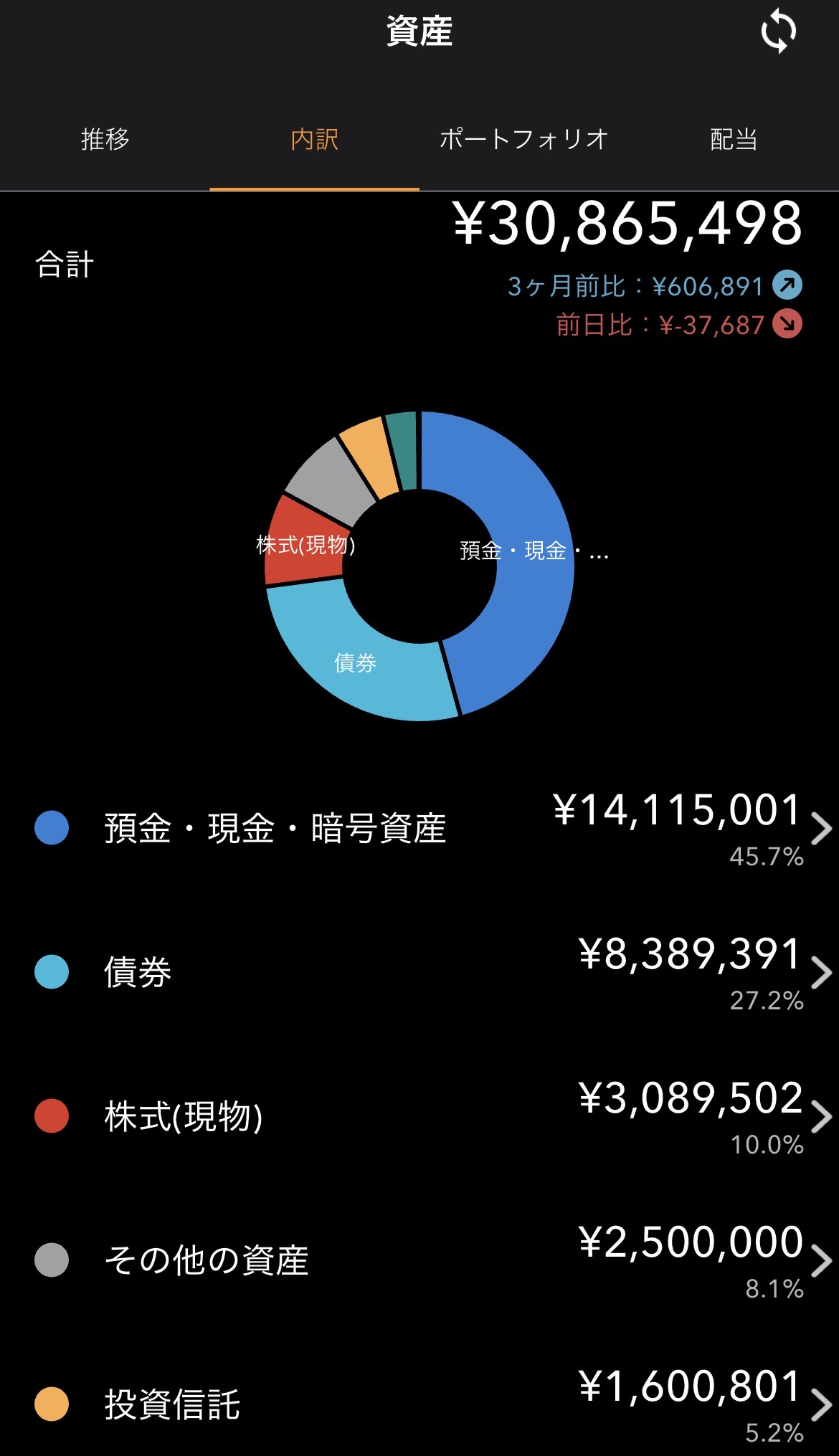Show その他の資産 details

click(x=419, y=1261)
